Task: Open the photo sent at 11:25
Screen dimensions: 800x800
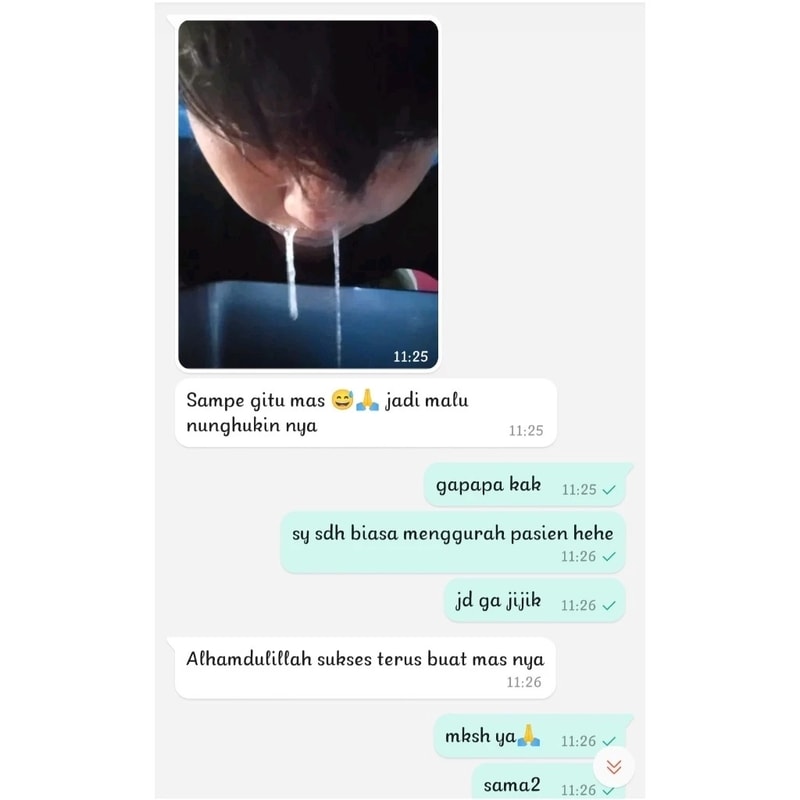Action: coord(308,195)
